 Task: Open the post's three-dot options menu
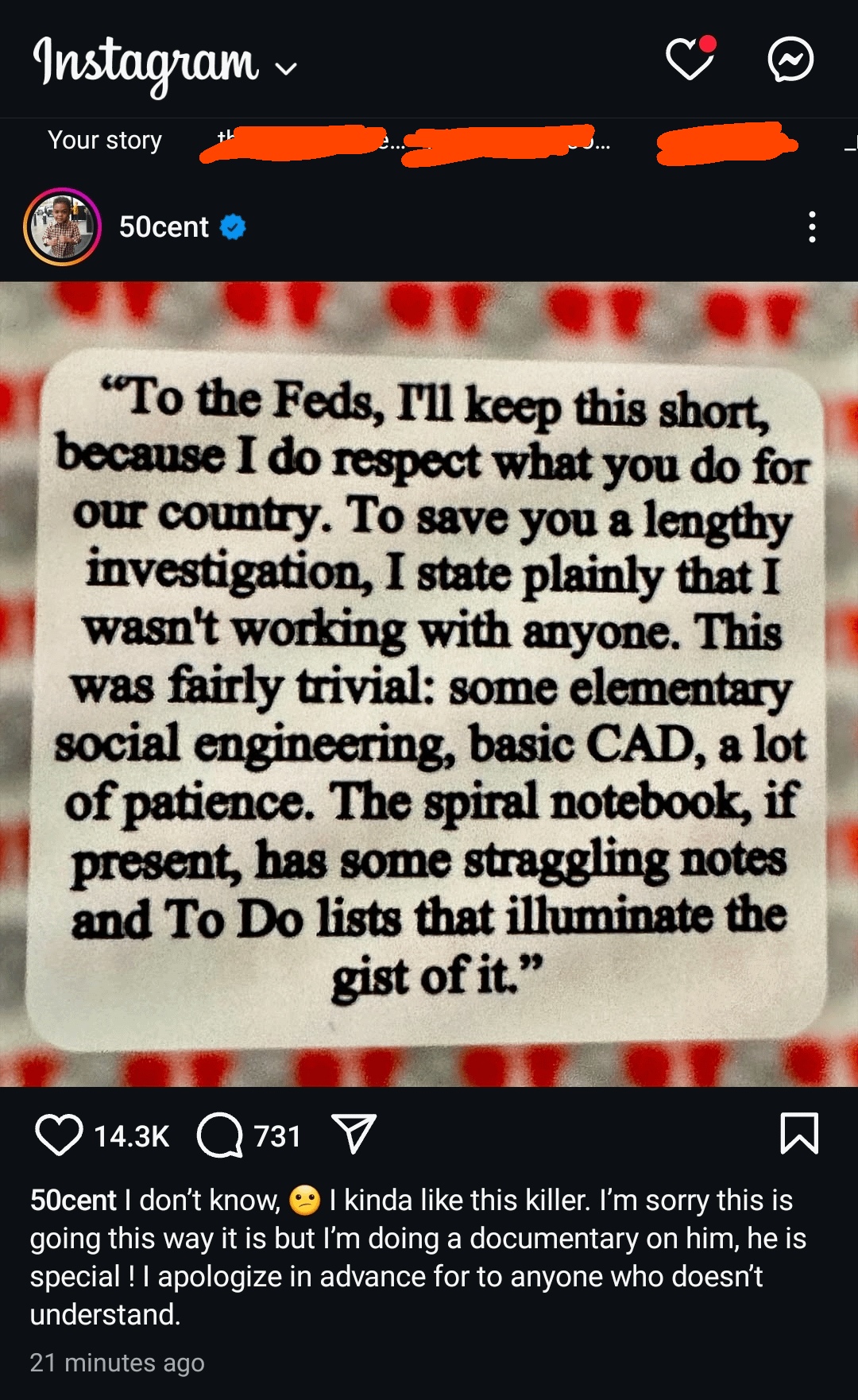[x=811, y=227]
